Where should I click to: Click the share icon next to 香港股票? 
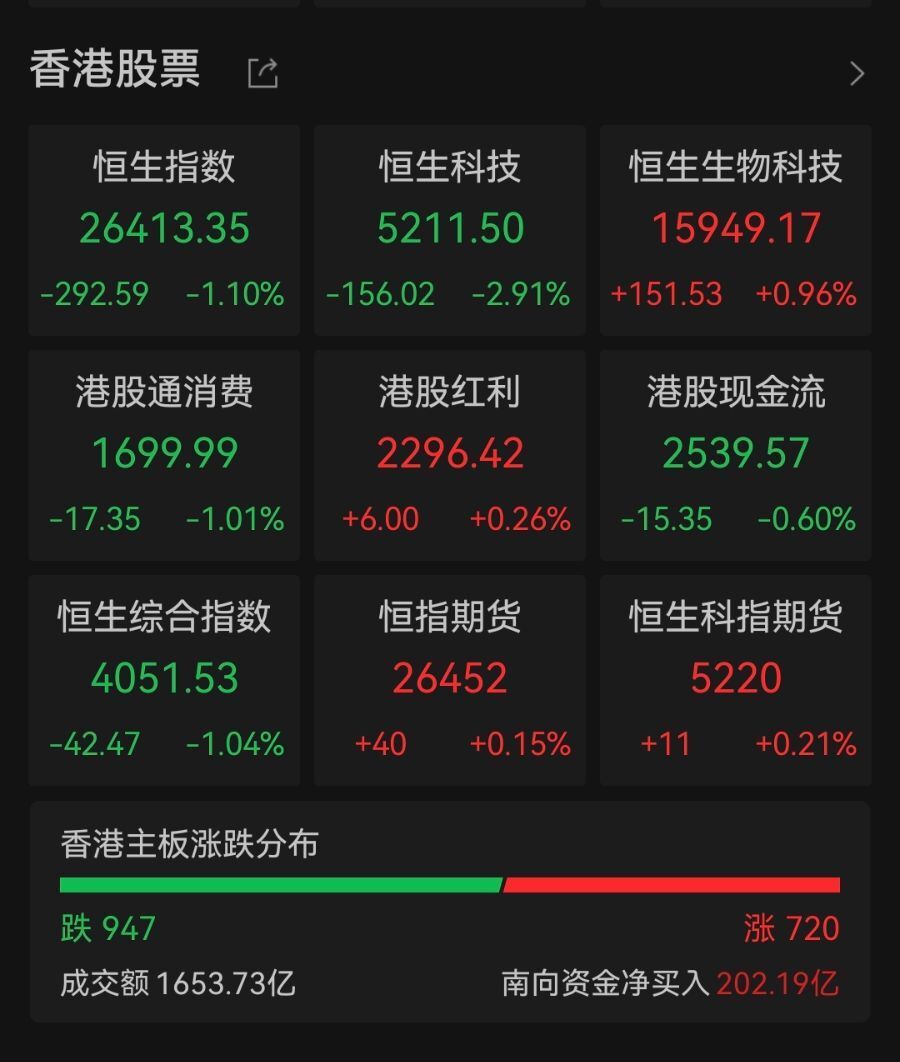pos(262,73)
